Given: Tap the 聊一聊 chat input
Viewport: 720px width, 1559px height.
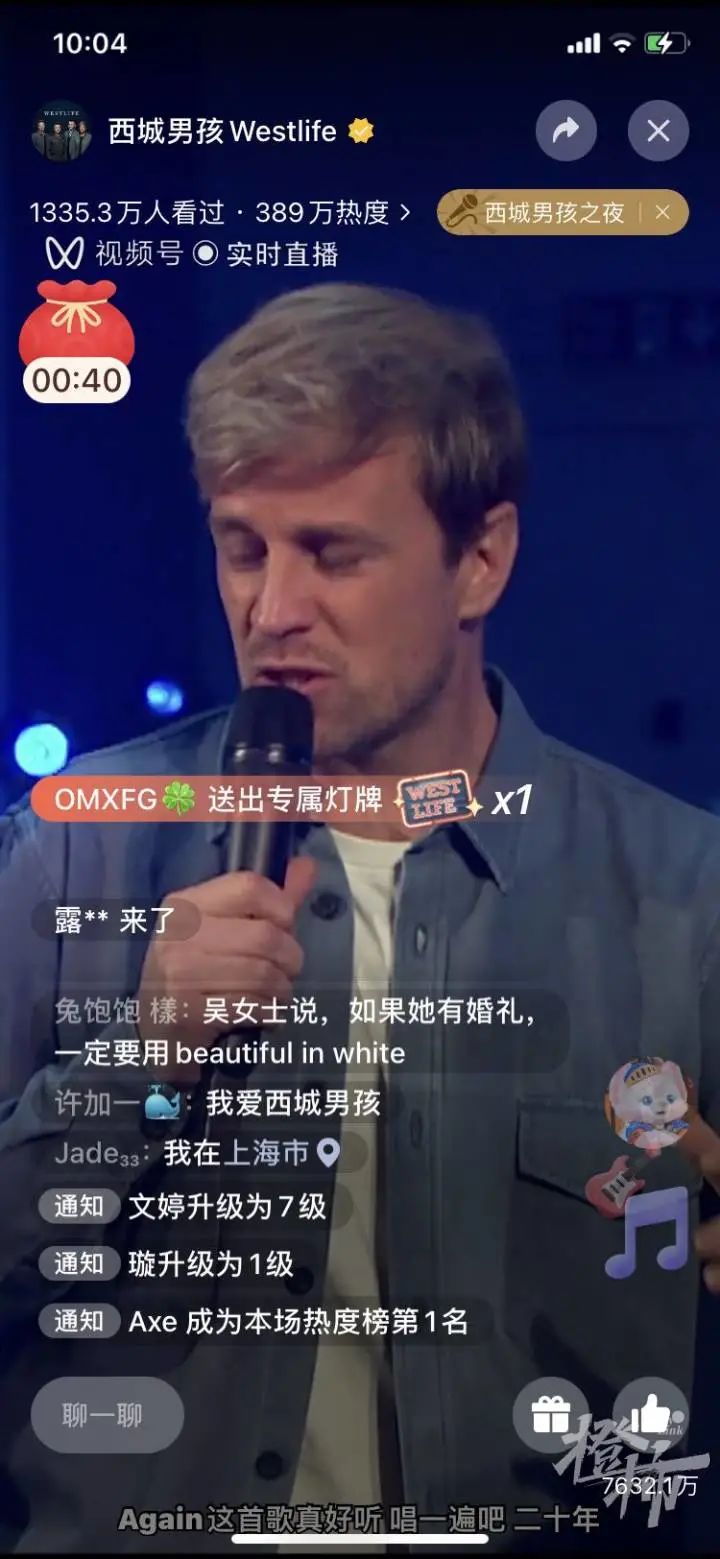Looking at the screenshot, I should pos(107,1414).
